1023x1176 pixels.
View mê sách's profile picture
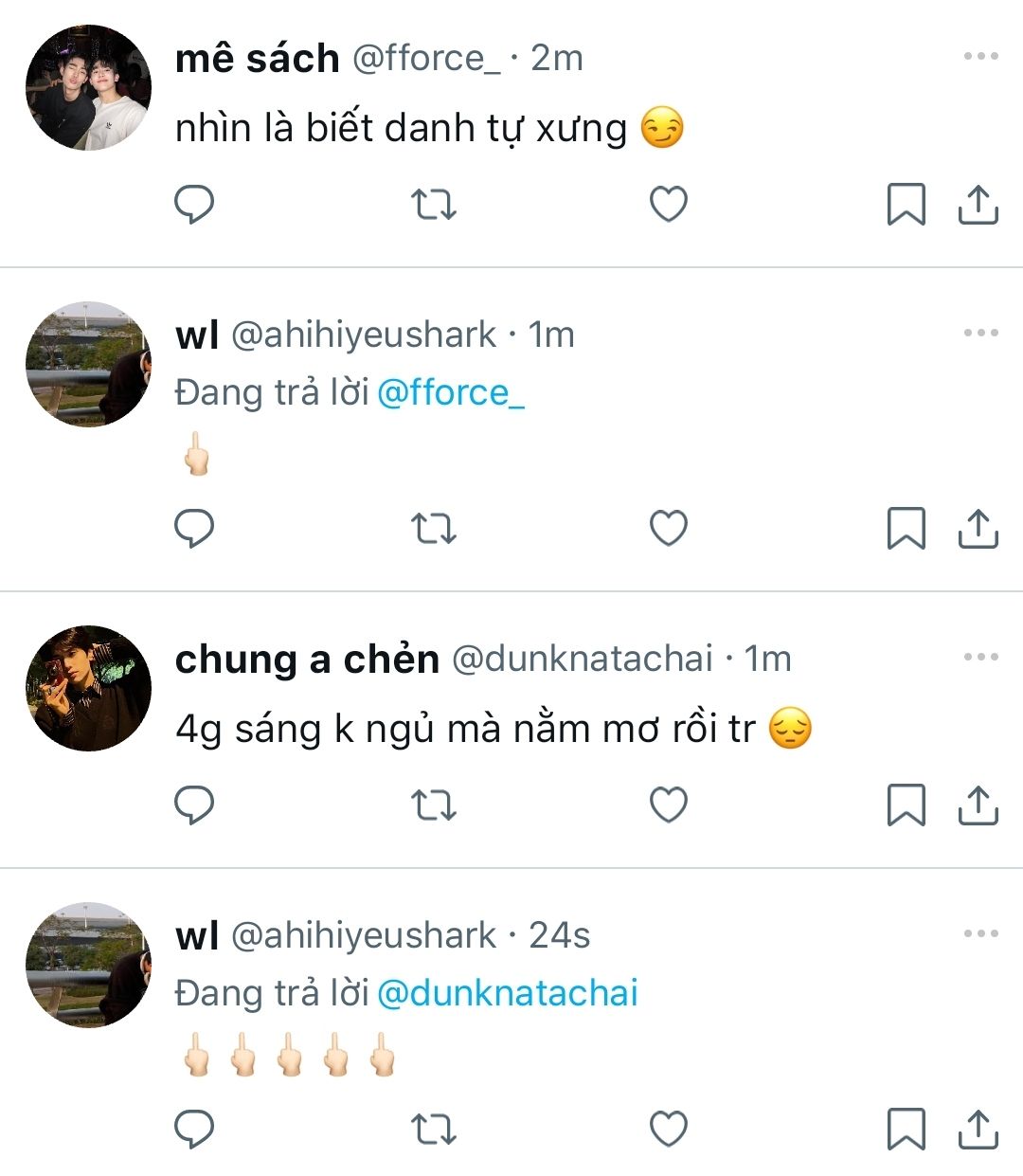click(x=88, y=87)
